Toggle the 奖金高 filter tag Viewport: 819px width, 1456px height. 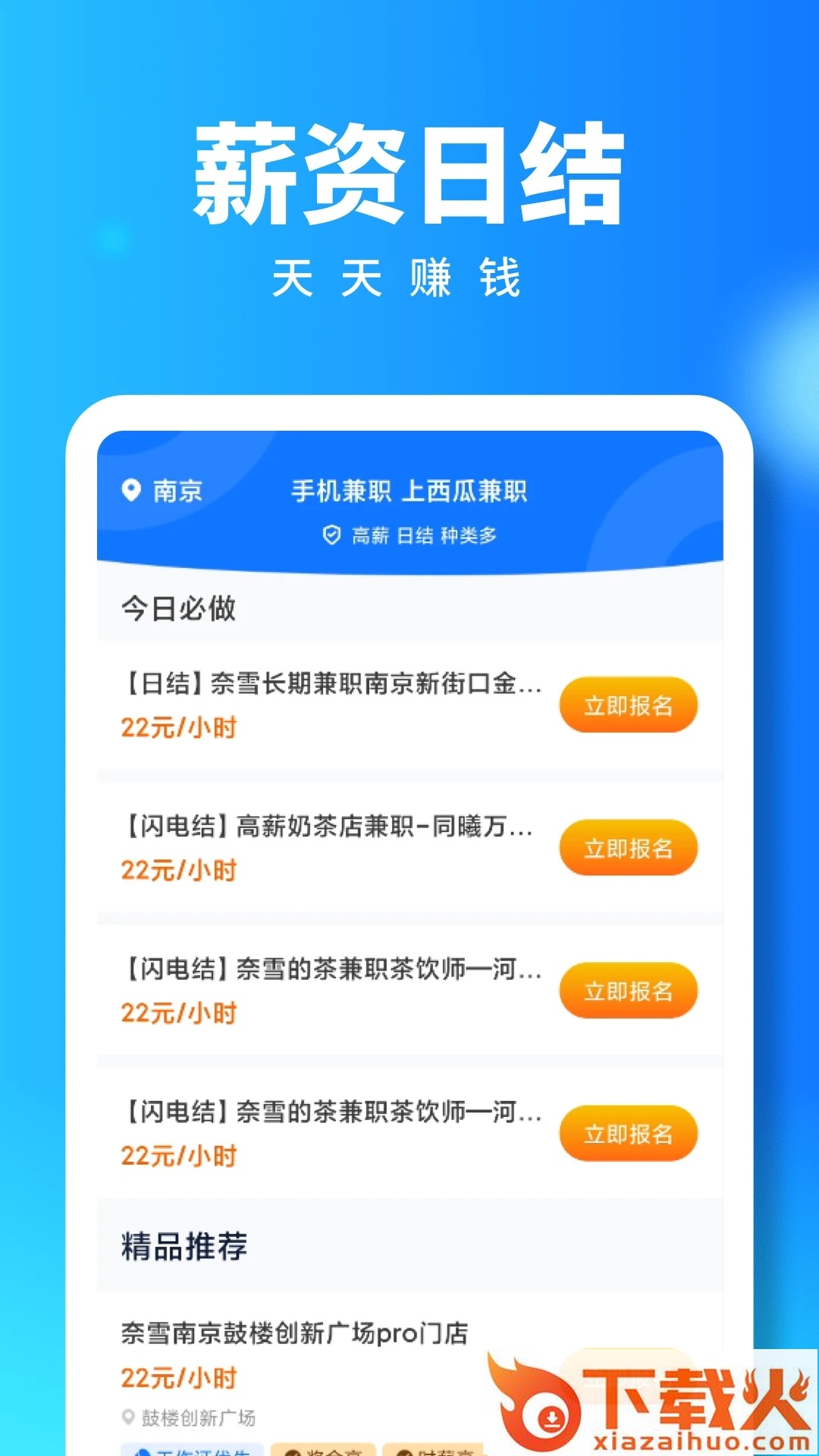(326, 1450)
